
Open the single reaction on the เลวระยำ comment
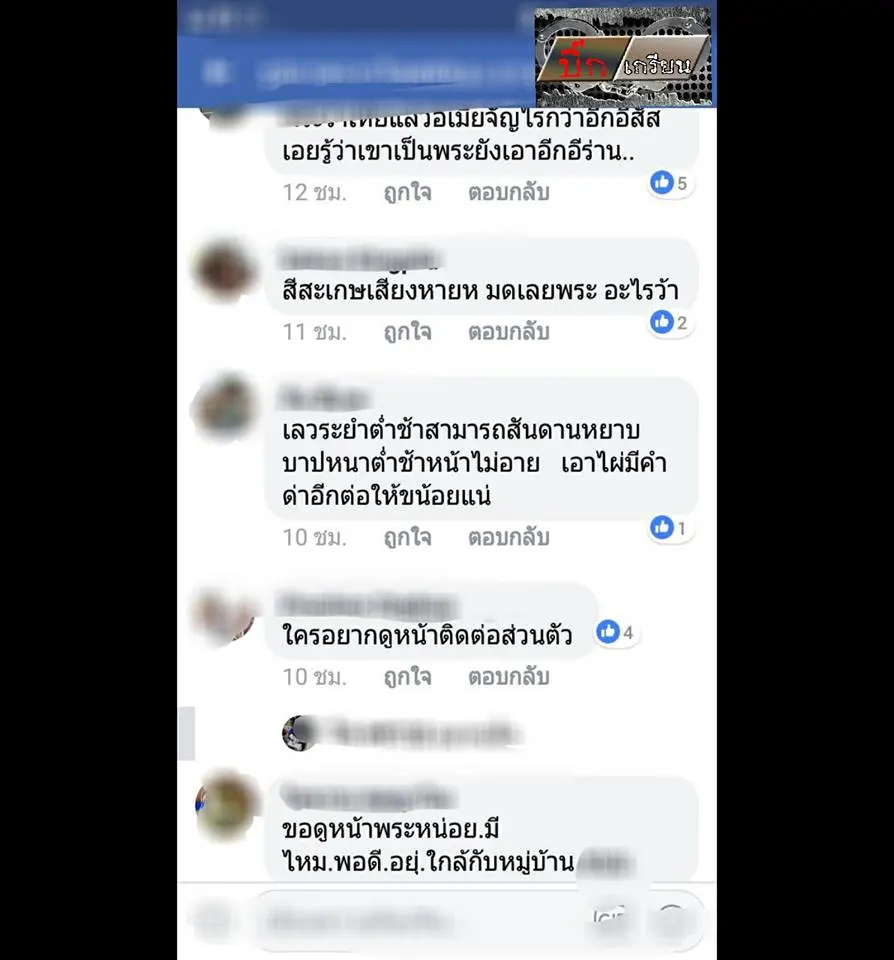click(668, 528)
